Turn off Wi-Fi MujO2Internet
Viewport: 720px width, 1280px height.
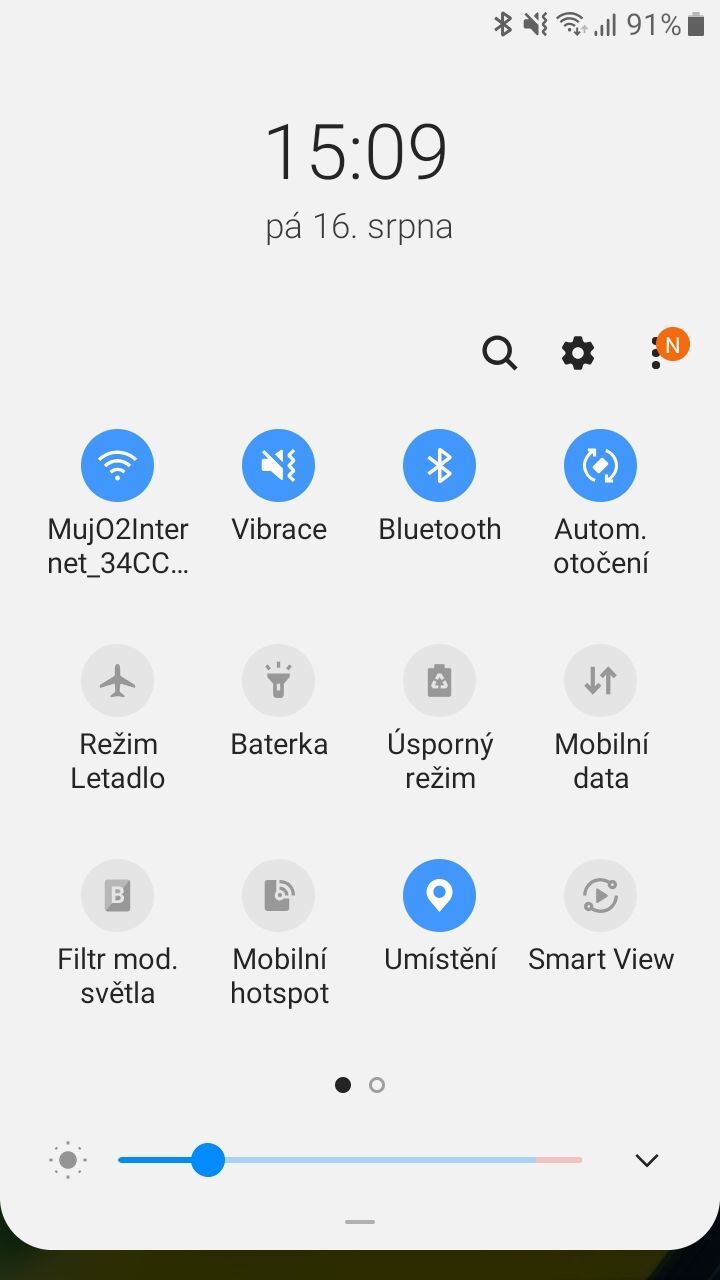pos(117,465)
